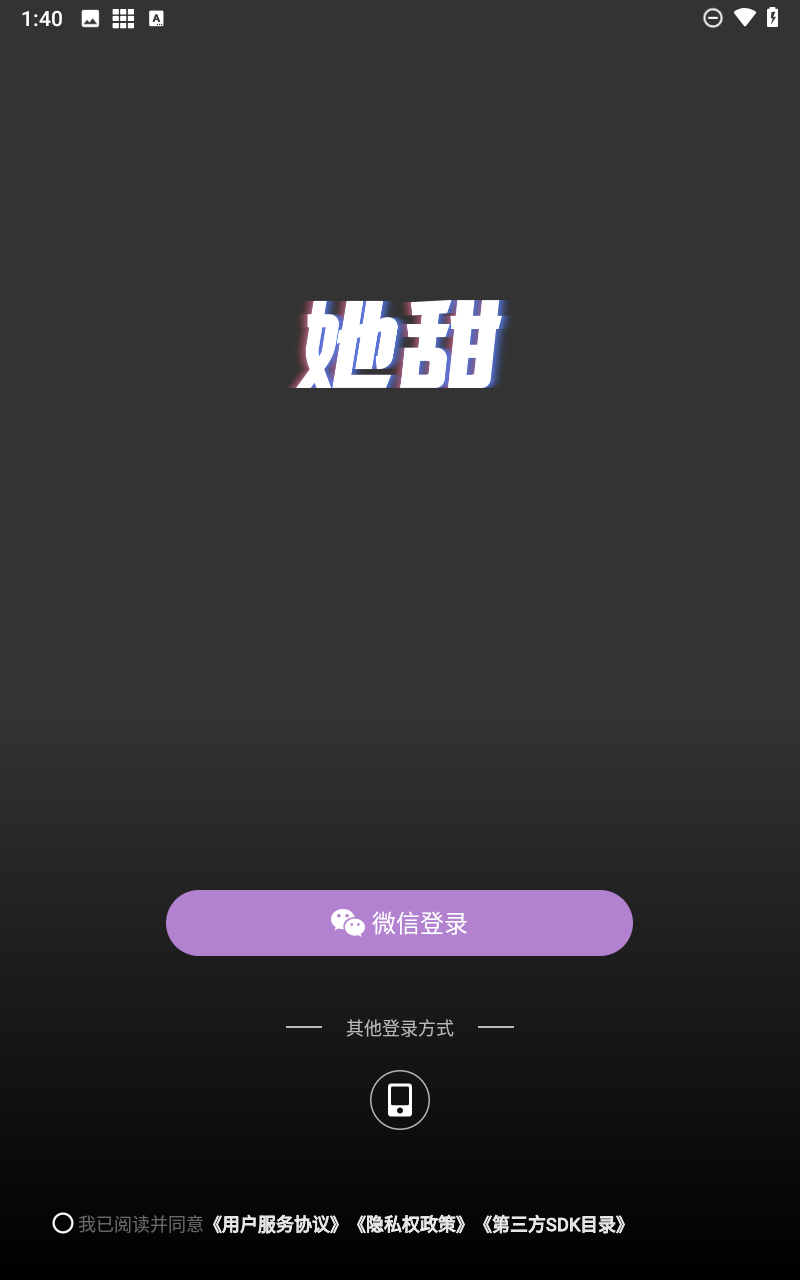Open 《用户服务协议》 link
Screen dimensions: 800x1280
click(276, 1224)
